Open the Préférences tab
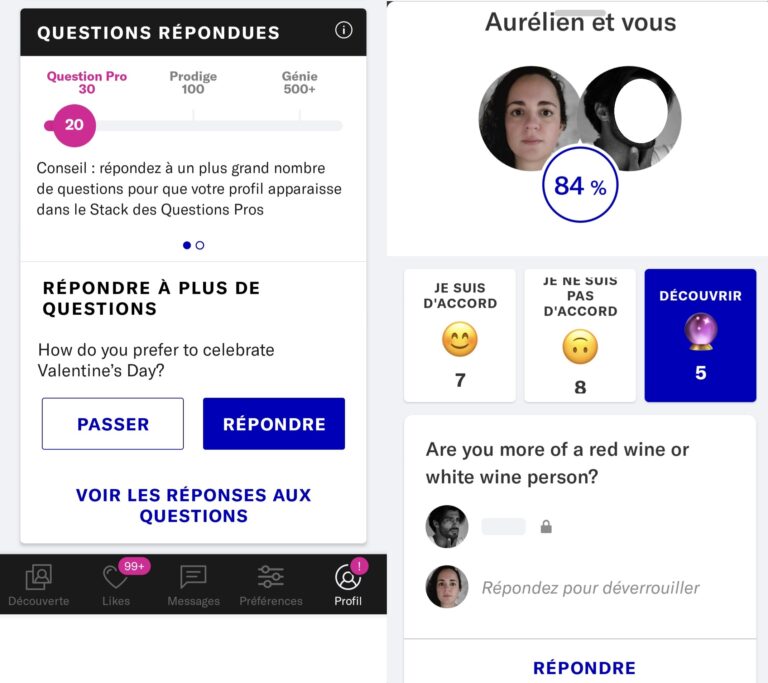This screenshot has width=768, height=683. (270, 585)
